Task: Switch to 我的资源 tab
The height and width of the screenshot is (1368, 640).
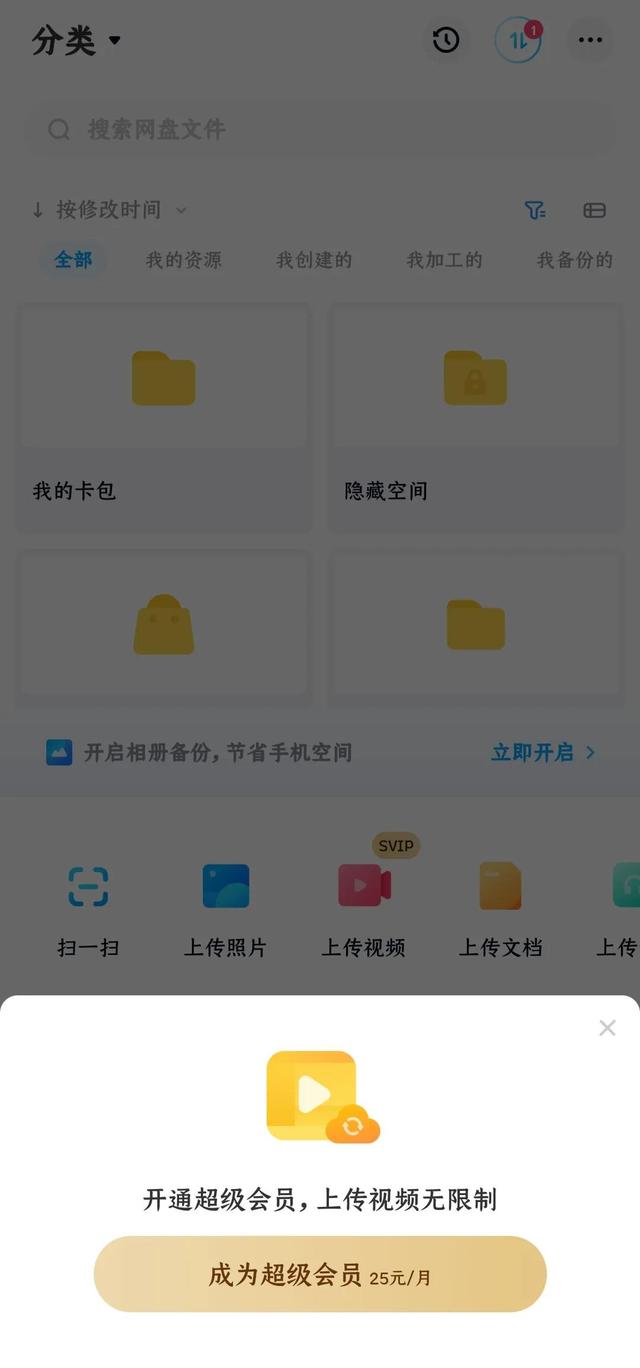Action: click(184, 260)
